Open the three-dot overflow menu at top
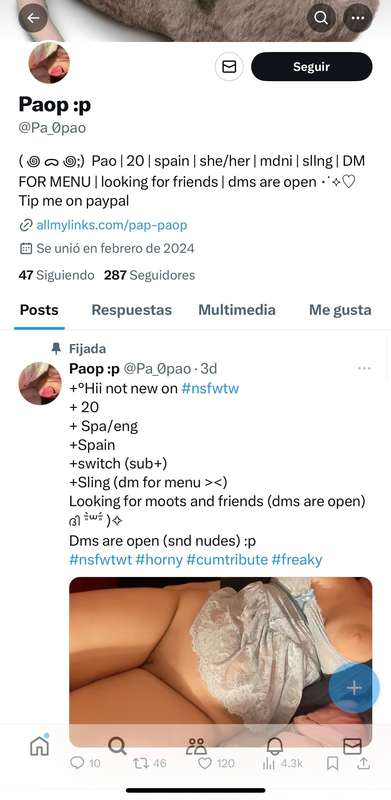Image resolution: width=391 pixels, height=800 pixels. tap(358, 18)
